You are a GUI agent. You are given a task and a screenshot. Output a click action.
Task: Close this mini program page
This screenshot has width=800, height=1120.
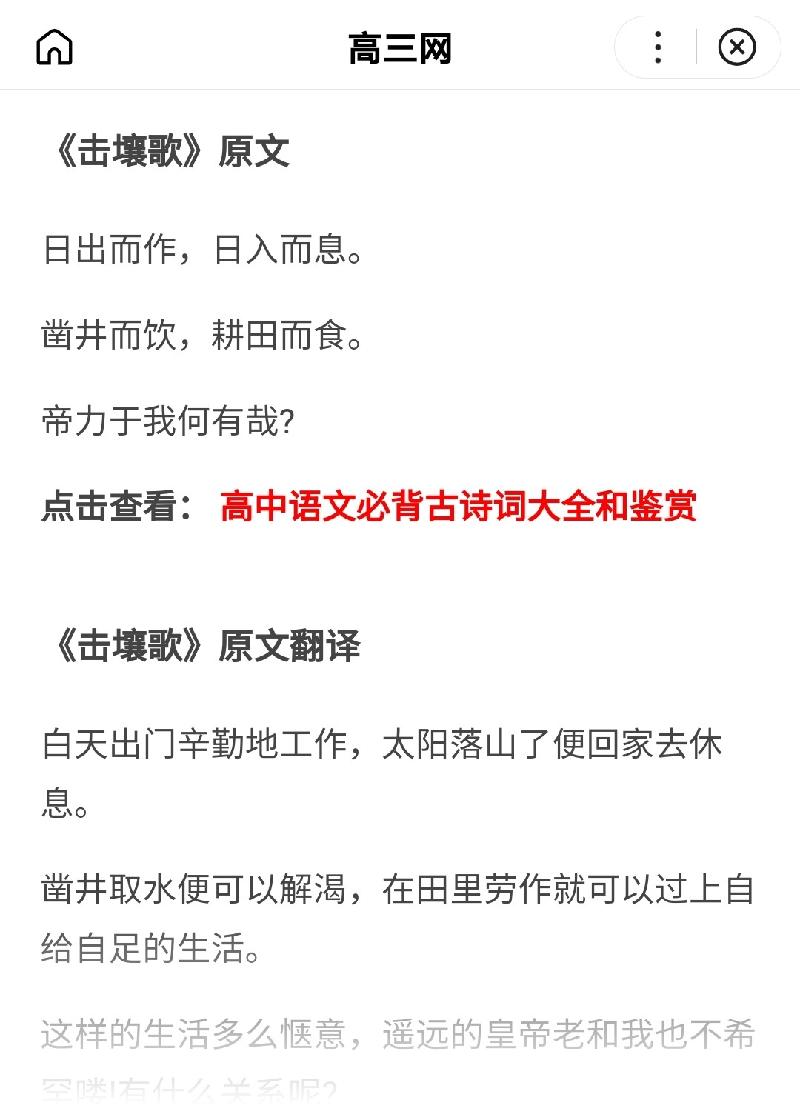point(737,47)
